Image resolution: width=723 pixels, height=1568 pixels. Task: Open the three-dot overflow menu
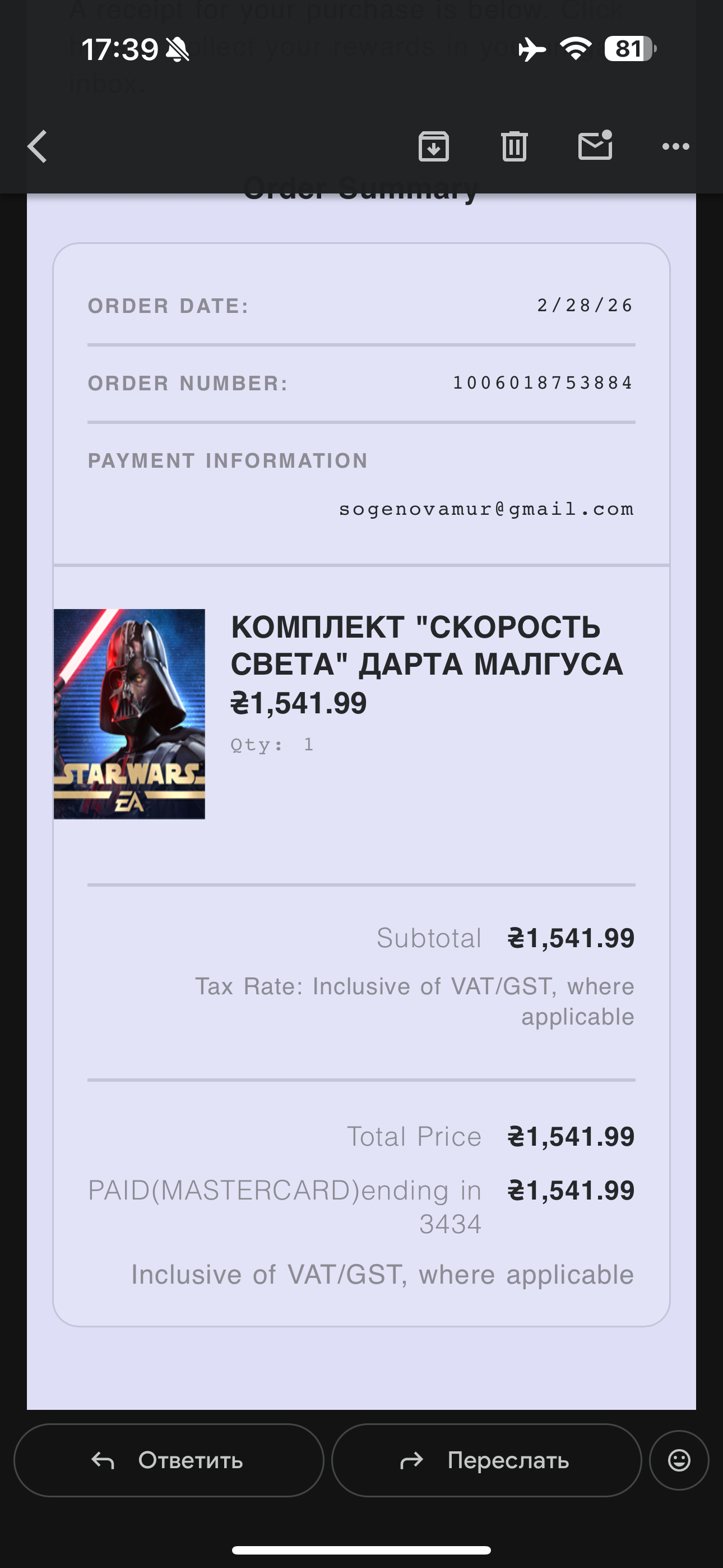(675, 147)
